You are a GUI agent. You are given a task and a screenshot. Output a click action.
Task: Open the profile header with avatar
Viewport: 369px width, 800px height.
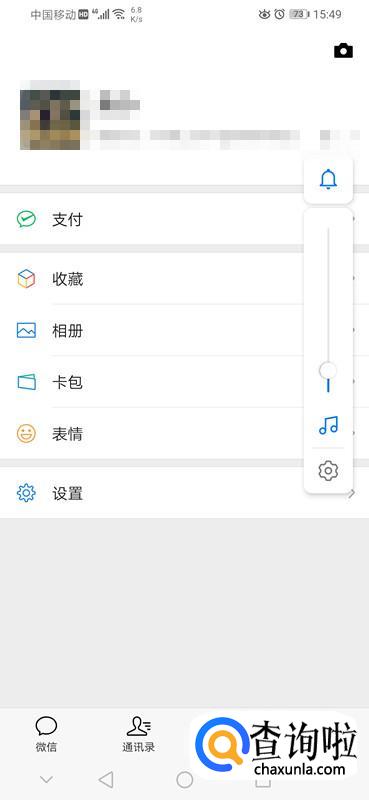coord(184,120)
